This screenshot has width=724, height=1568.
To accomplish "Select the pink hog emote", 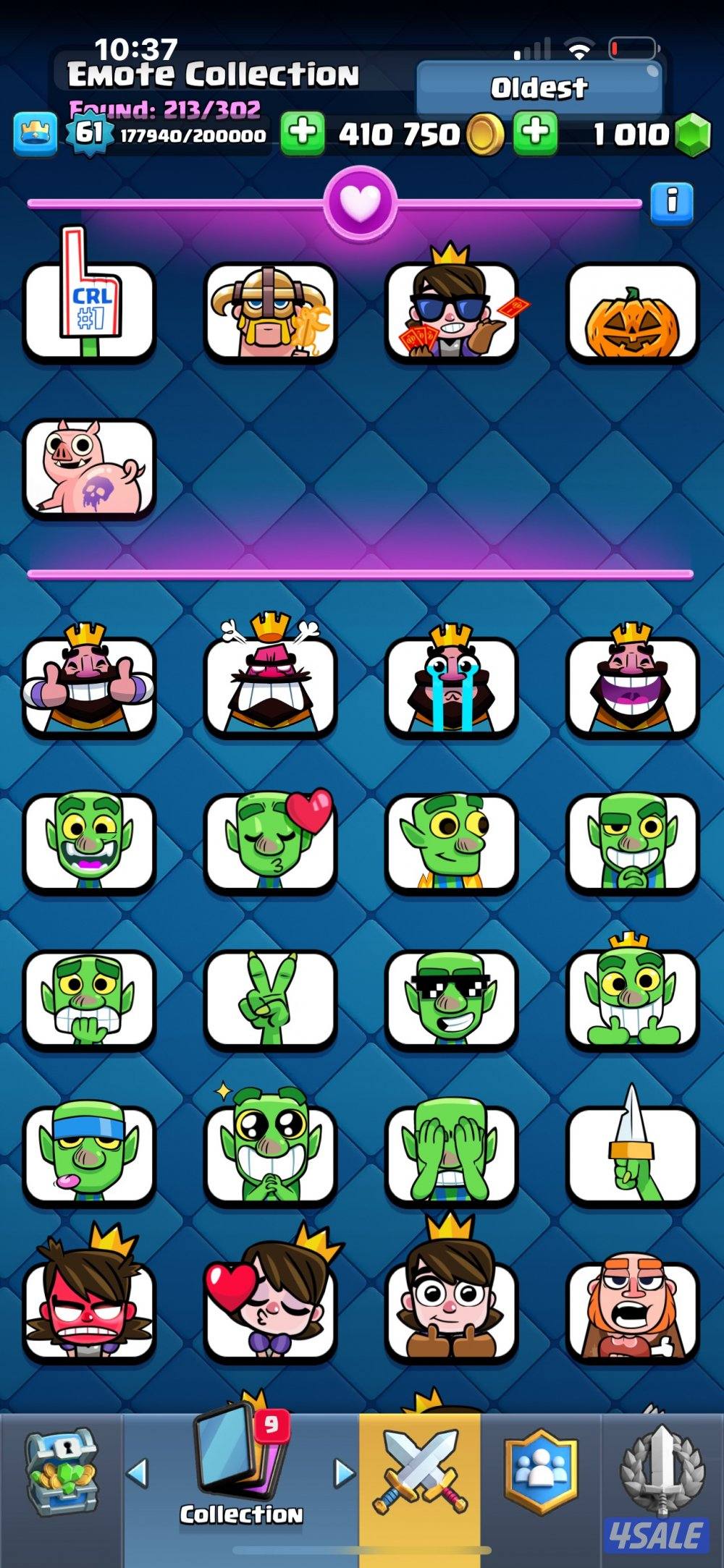I will pyautogui.click(x=90, y=469).
